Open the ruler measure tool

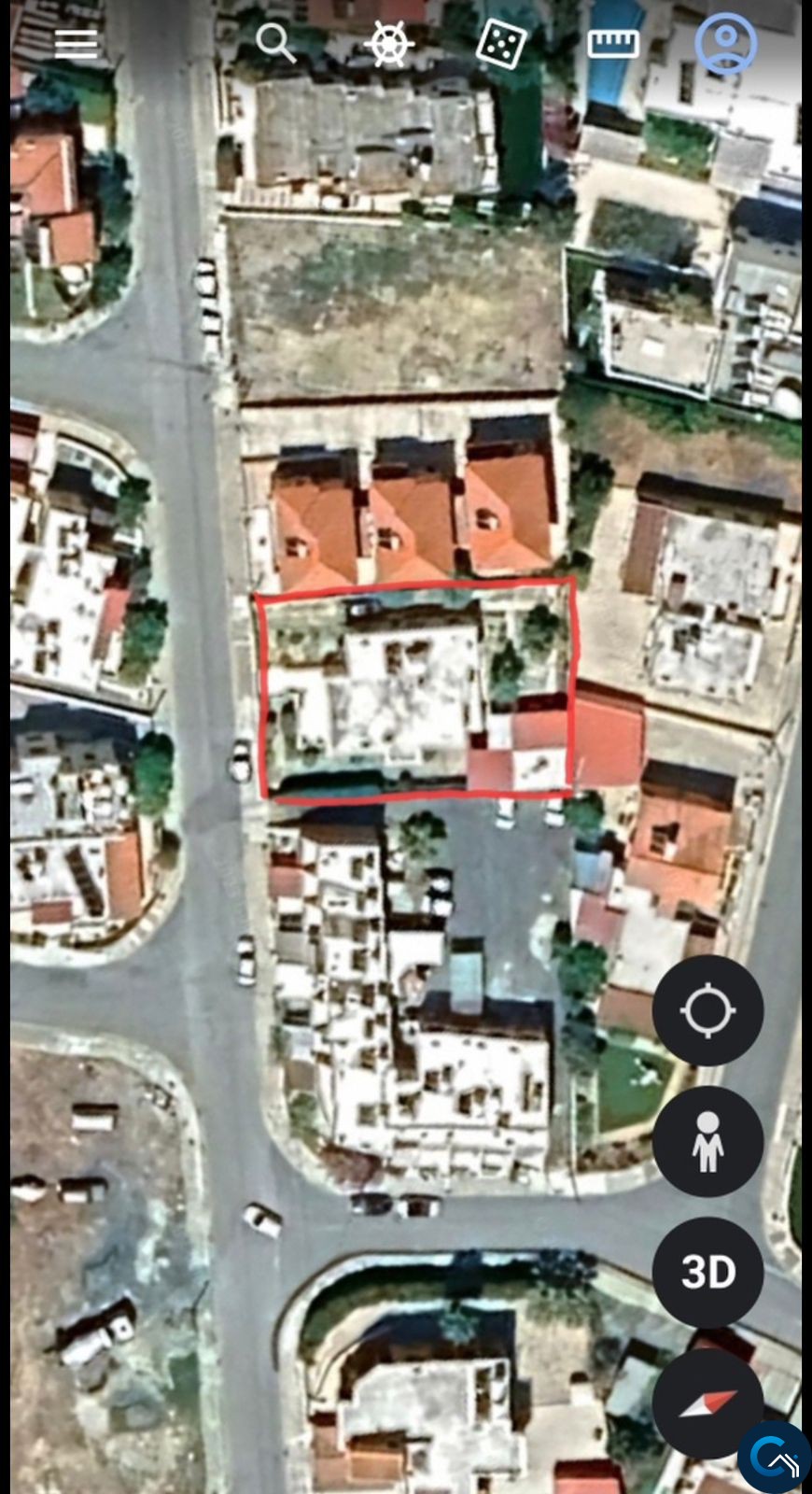[613, 44]
